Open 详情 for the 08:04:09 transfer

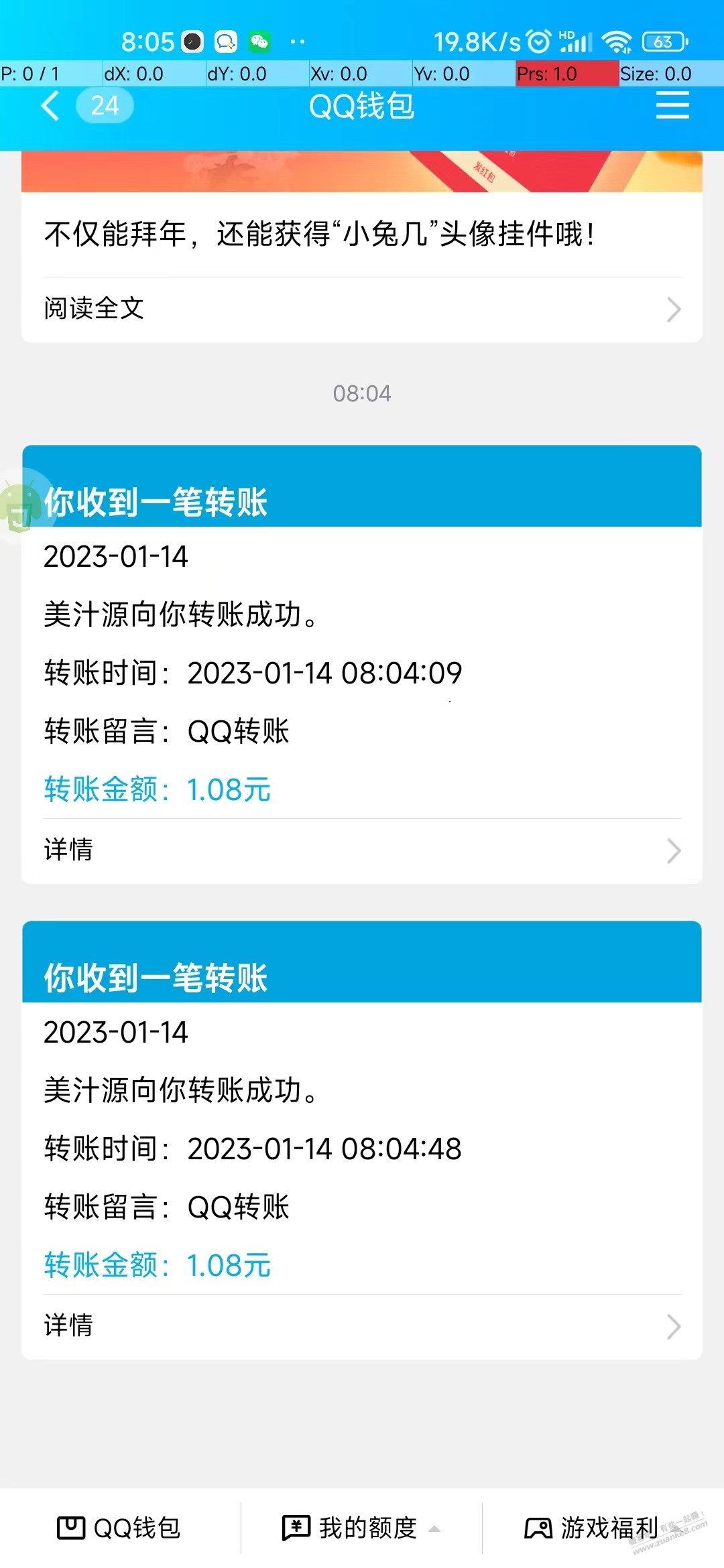362,850
